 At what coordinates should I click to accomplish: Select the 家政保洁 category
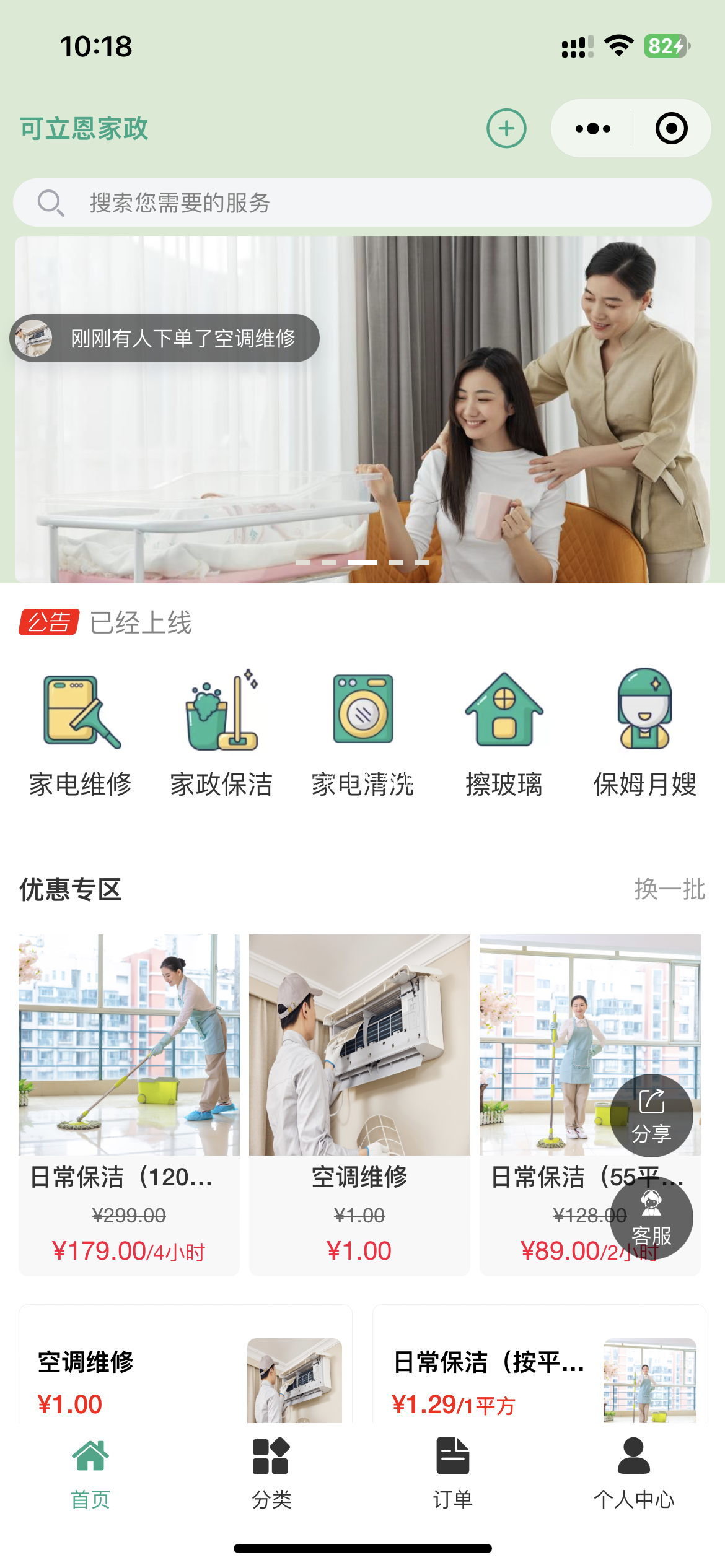point(221,733)
